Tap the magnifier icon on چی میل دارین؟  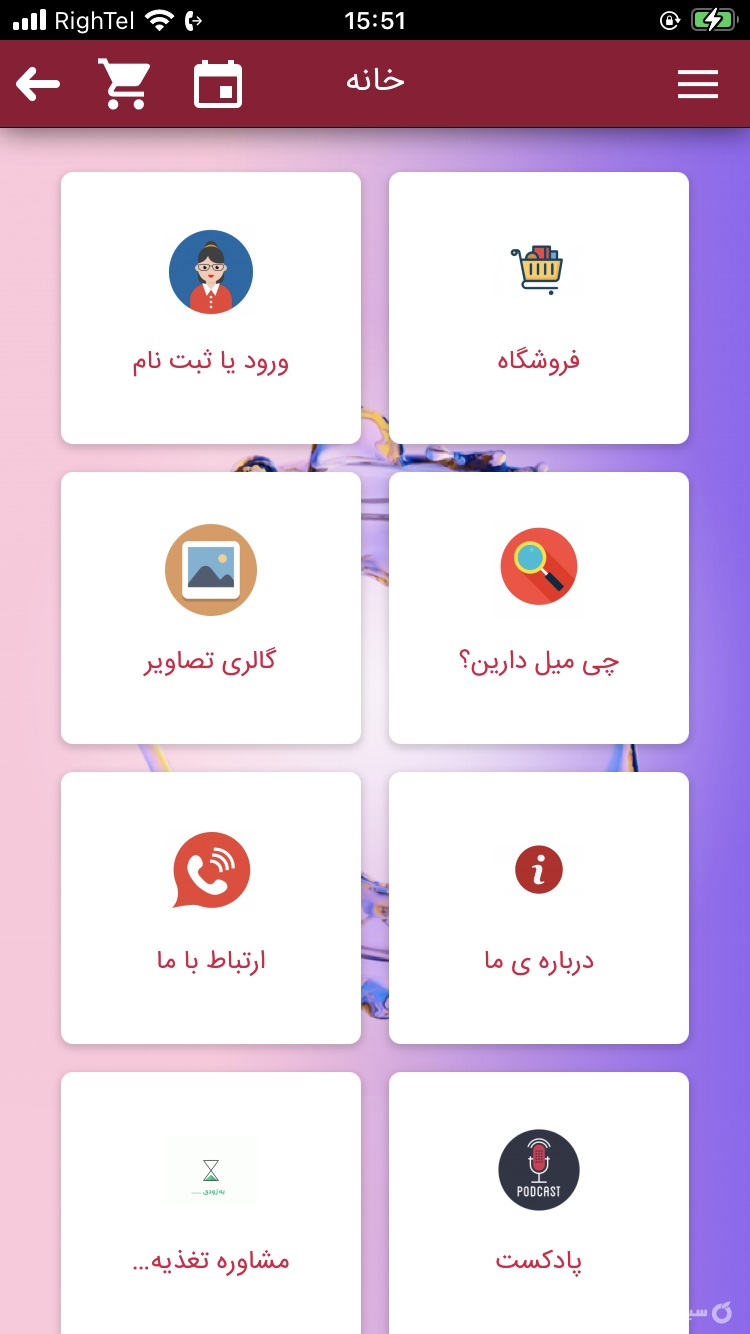click(539, 567)
